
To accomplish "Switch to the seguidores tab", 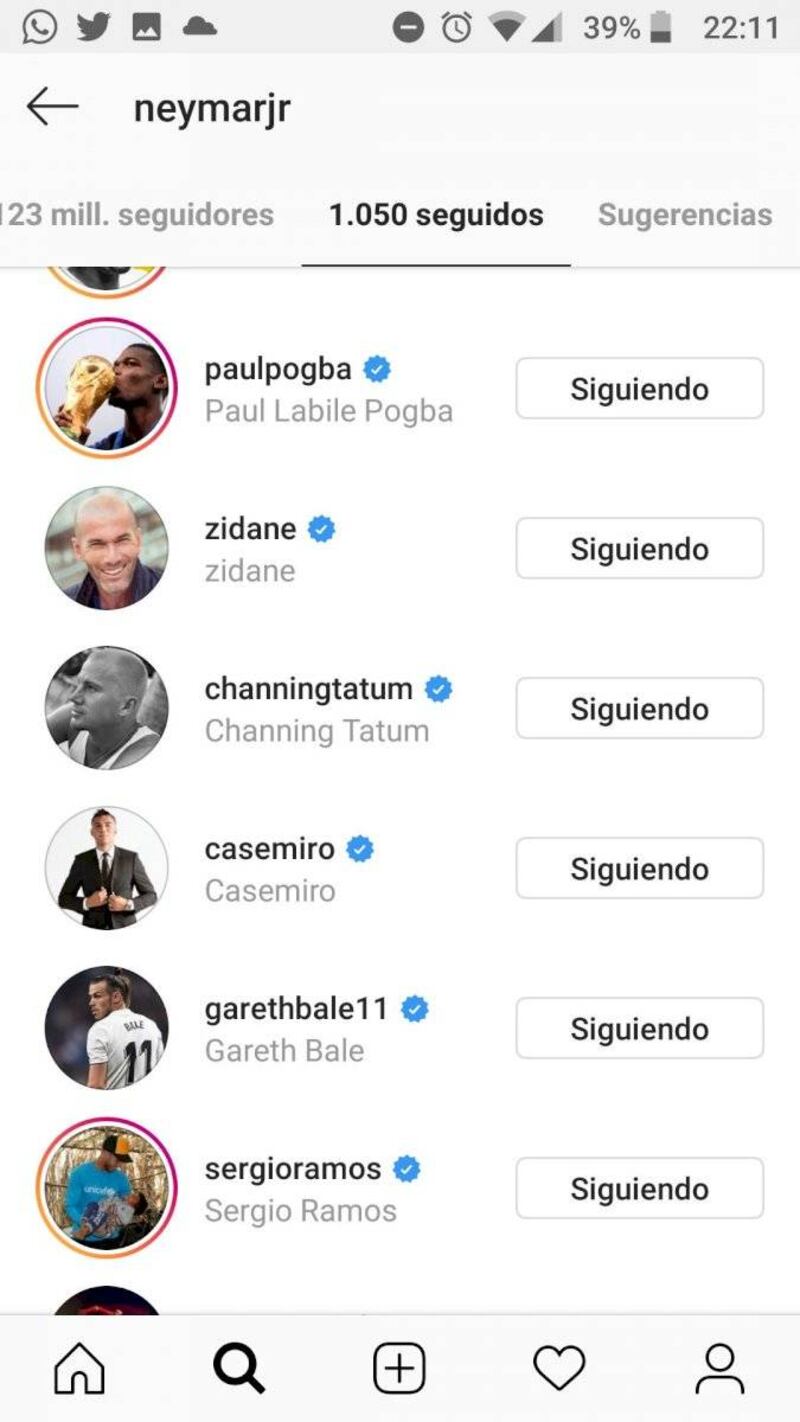I will coord(138,214).
